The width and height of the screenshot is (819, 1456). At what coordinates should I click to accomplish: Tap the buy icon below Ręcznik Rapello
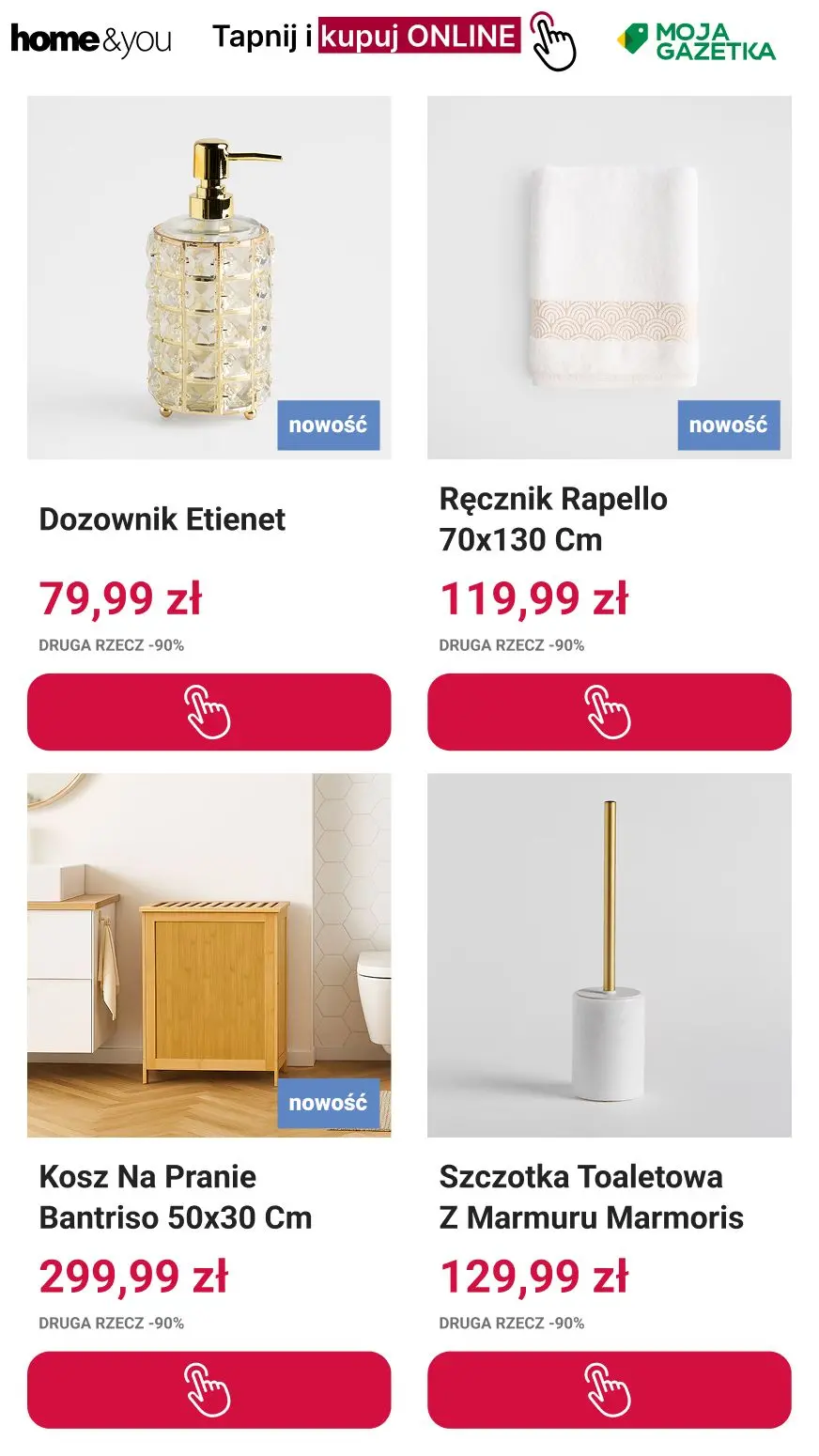click(610, 714)
